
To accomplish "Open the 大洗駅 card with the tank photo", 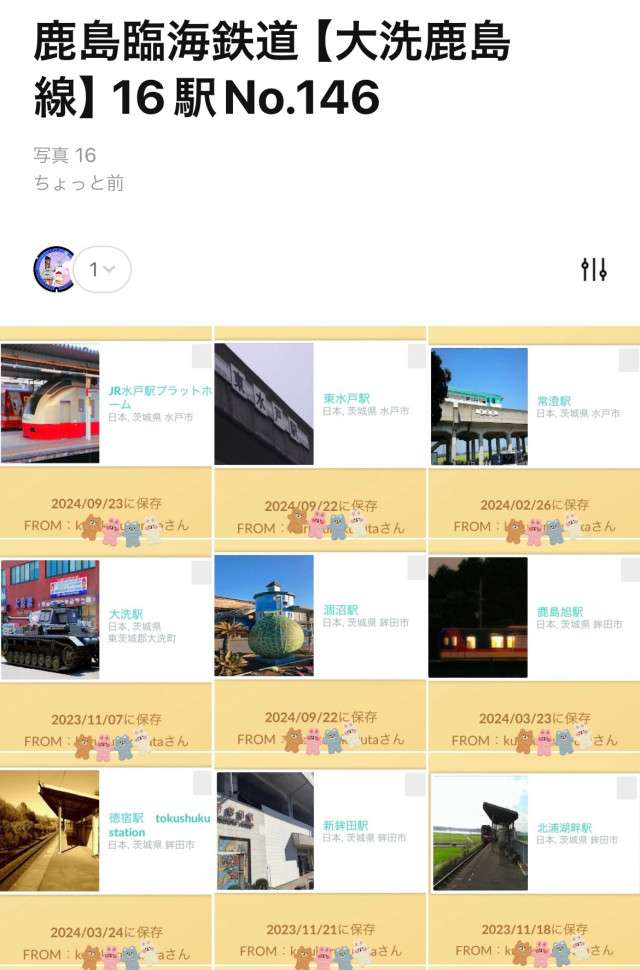I will [105, 619].
